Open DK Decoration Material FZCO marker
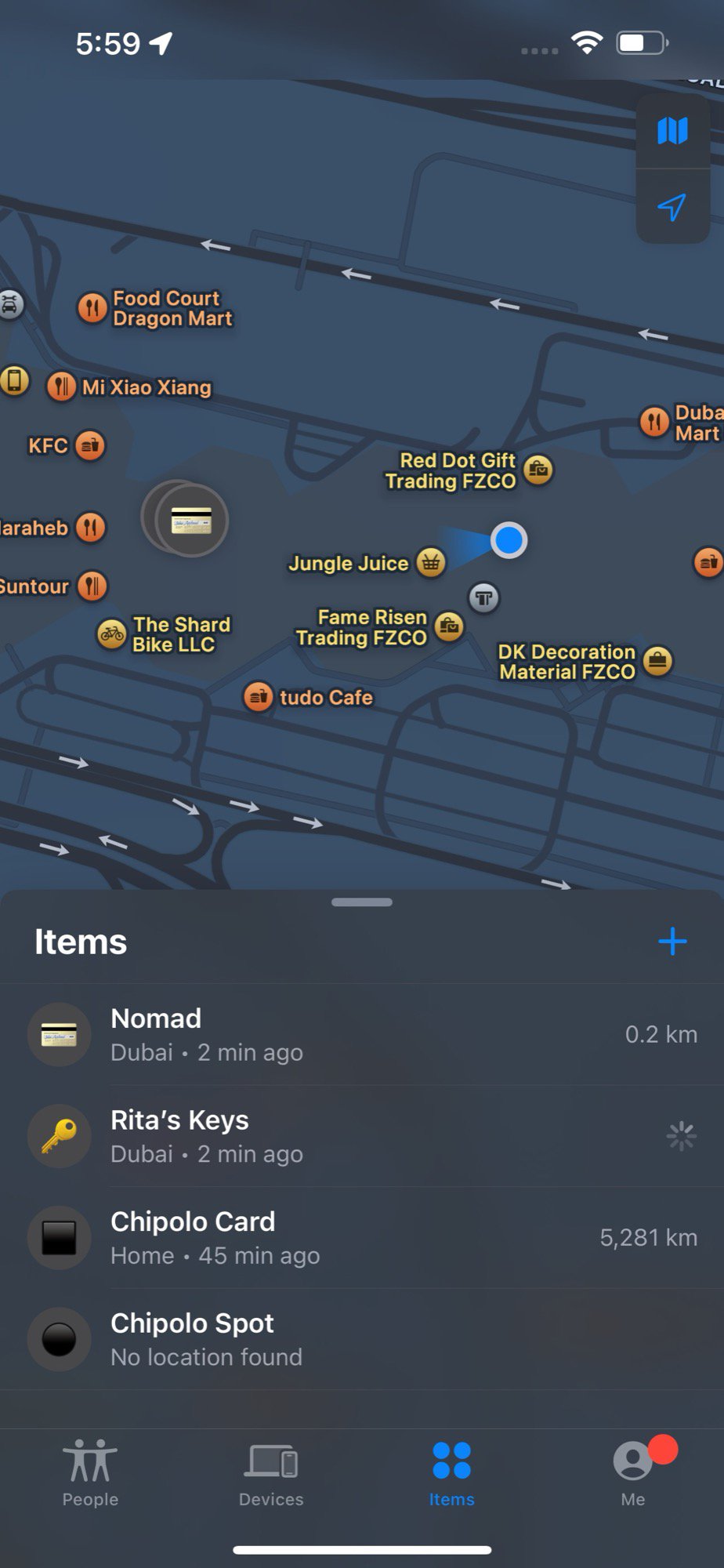This screenshot has height=1568, width=724. [657, 661]
